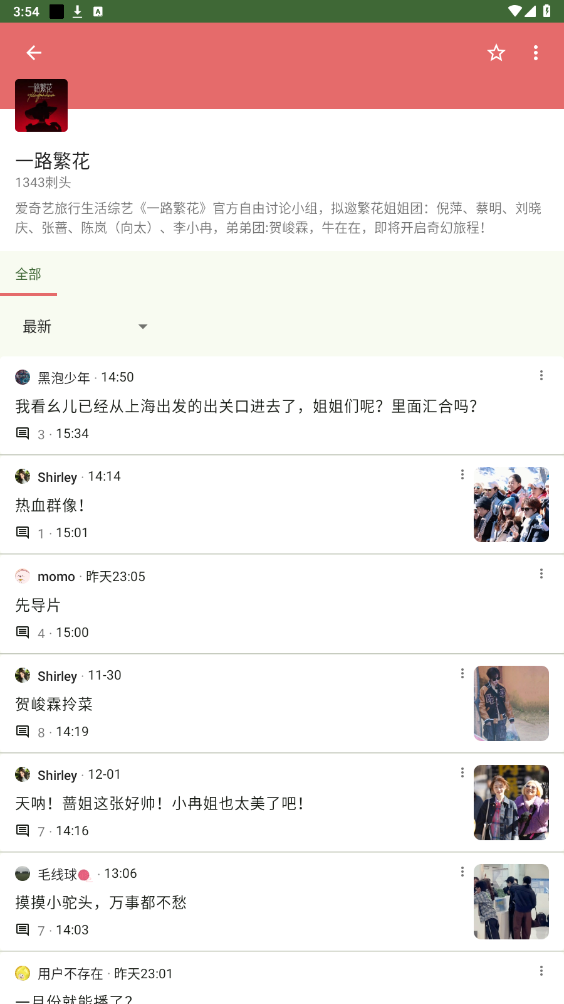Screen dimensions: 564x1004
Task: View the image on 毛线球's post
Action: (x=511, y=902)
